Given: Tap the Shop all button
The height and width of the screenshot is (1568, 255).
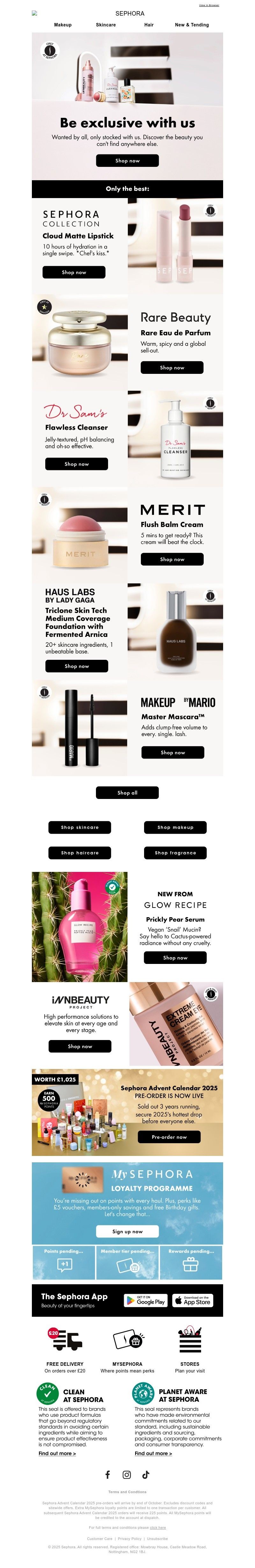Looking at the screenshot, I should [x=127, y=793].
